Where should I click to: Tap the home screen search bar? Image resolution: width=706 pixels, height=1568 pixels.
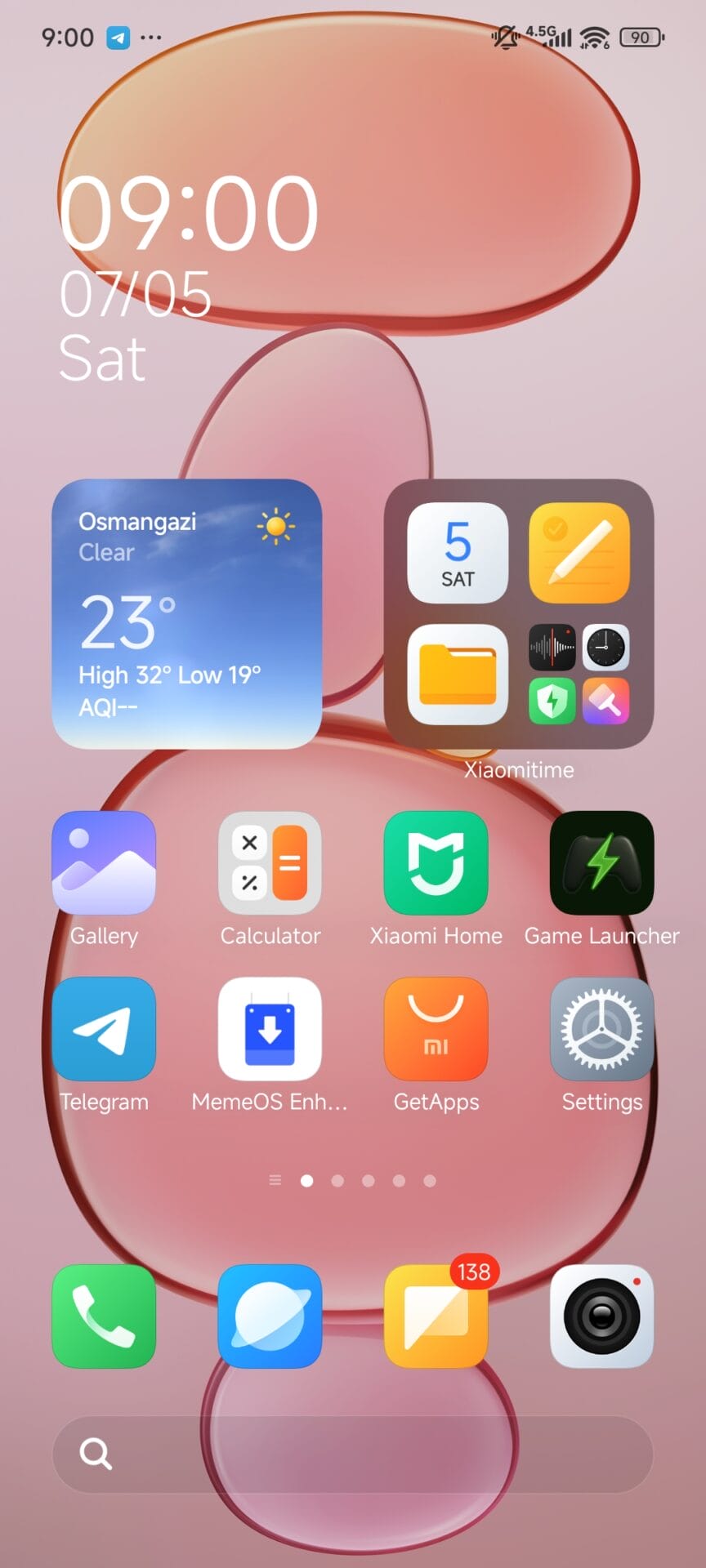pos(353,1454)
